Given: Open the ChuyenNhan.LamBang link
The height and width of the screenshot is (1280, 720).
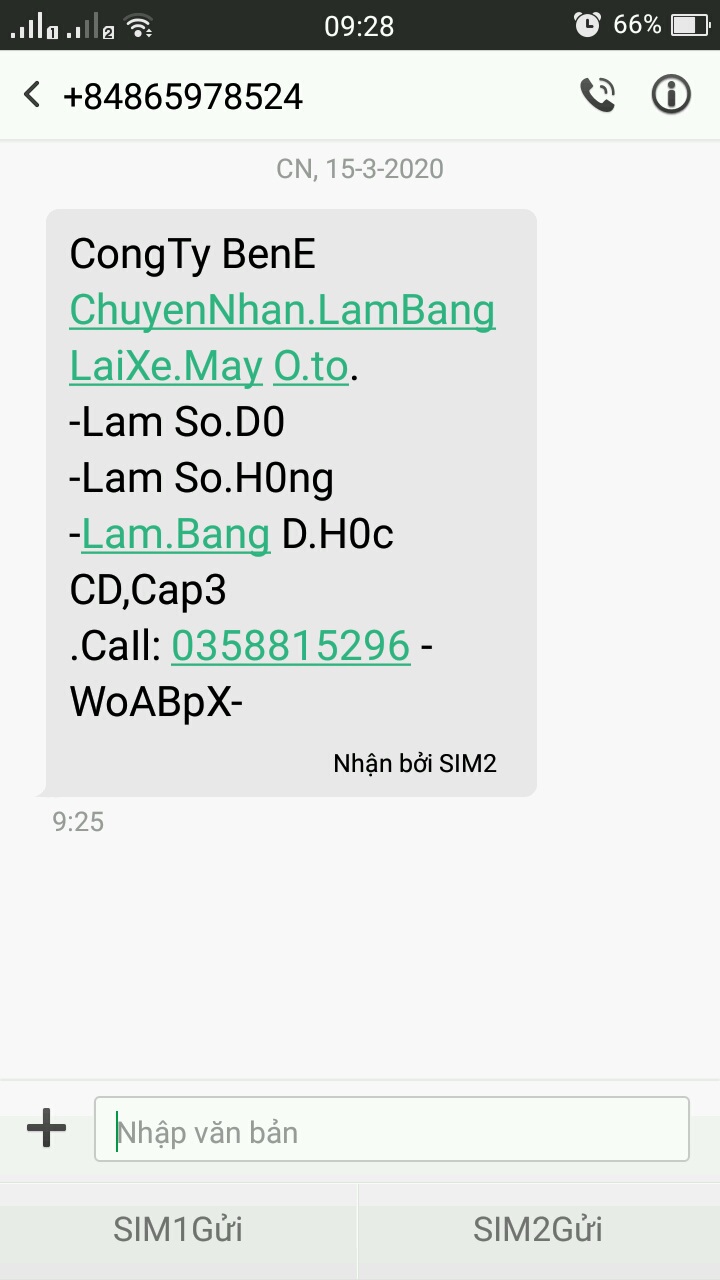Looking at the screenshot, I should (282, 311).
